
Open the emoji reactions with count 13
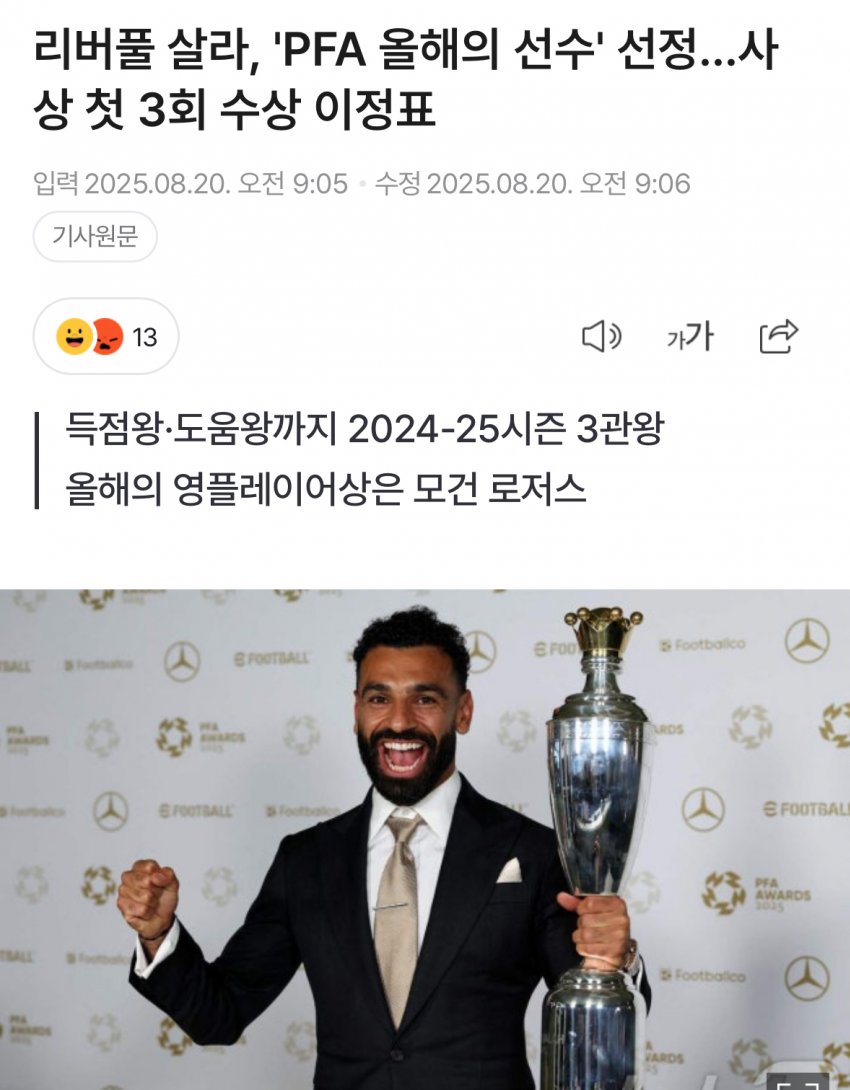click(x=106, y=337)
